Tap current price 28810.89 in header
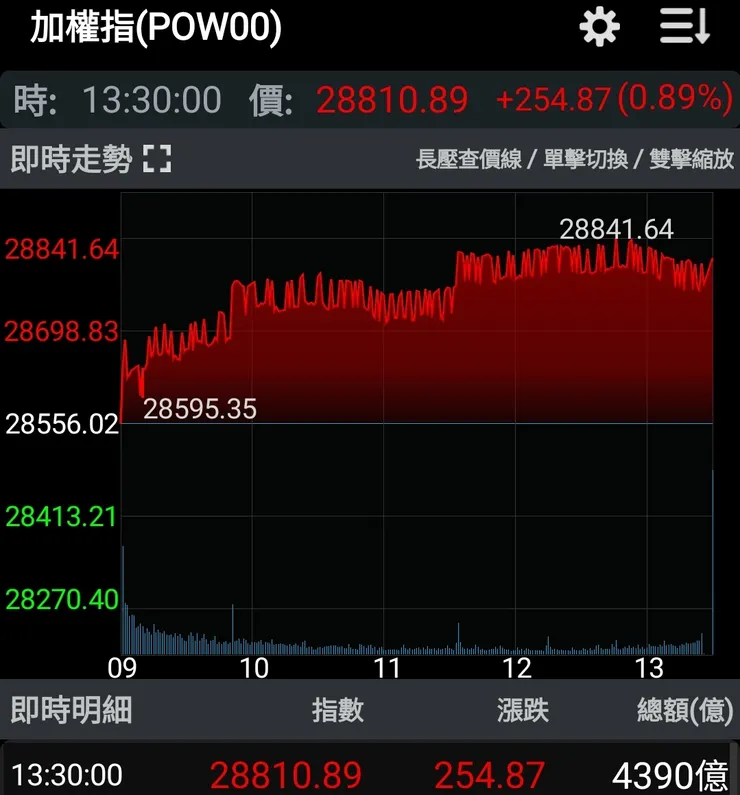This screenshot has height=795, width=740. pyautogui.click(x=391, y=99)
